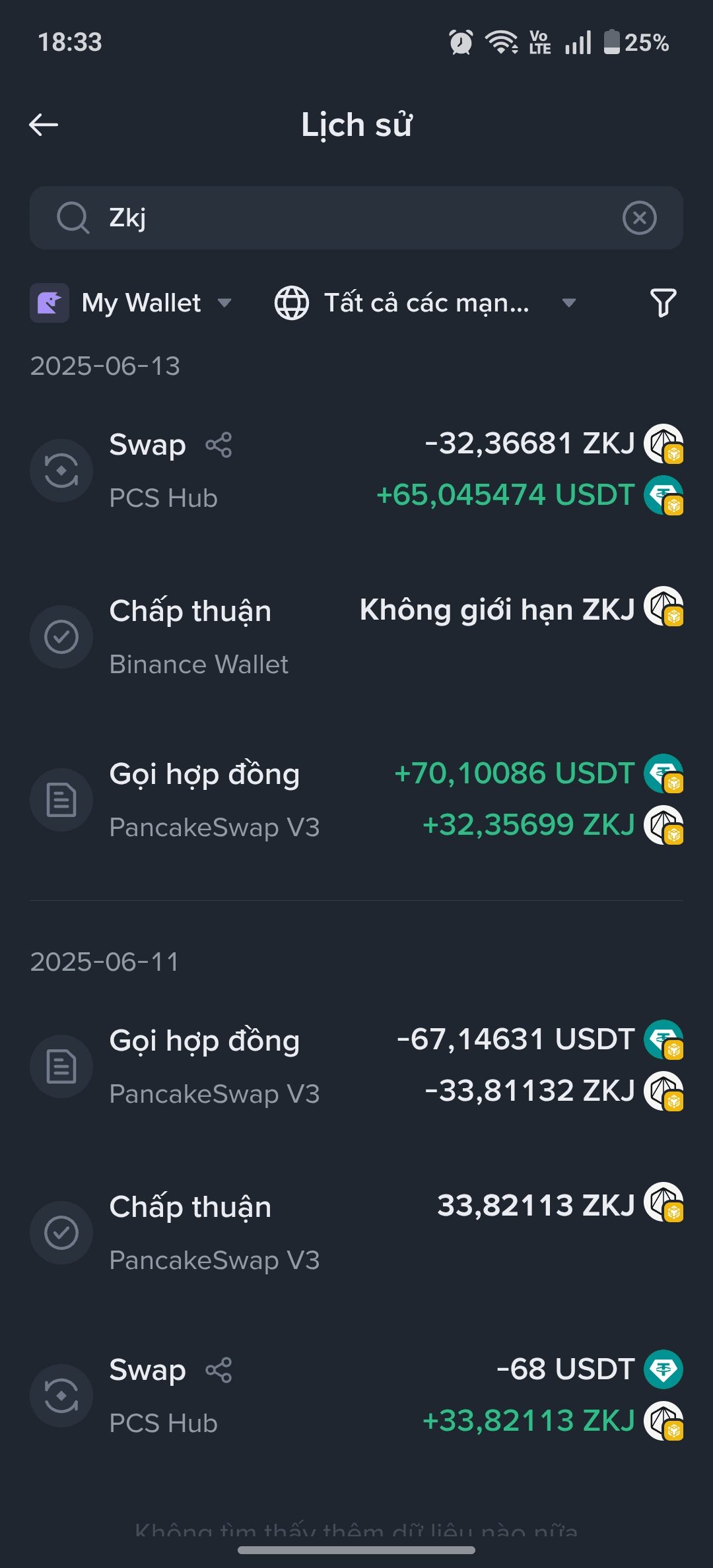Screen dimensions: 713x1568
Task: Open the My Wallet dropdown
Action: pyautogui.click(x=132, y=303)
